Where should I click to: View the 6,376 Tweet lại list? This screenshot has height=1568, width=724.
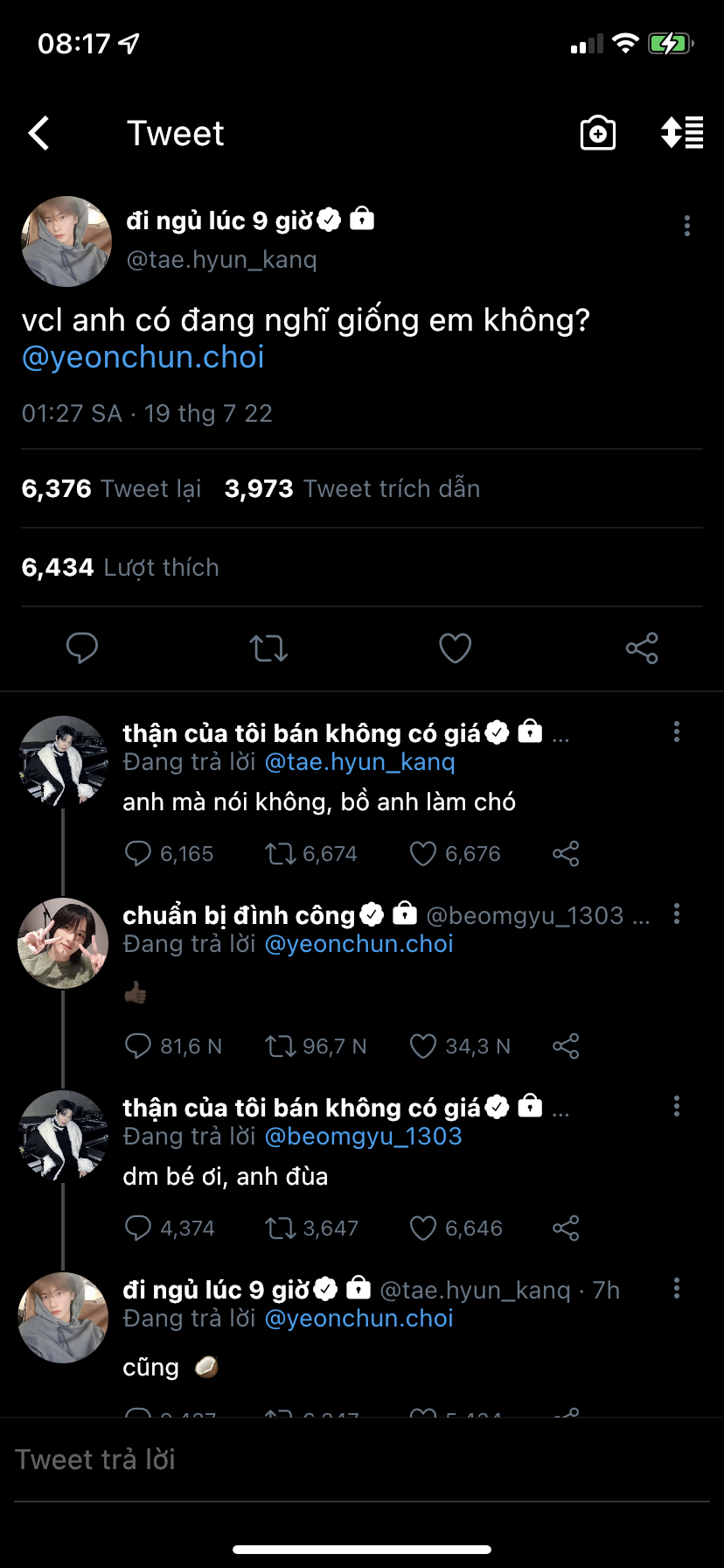[111, 488]
